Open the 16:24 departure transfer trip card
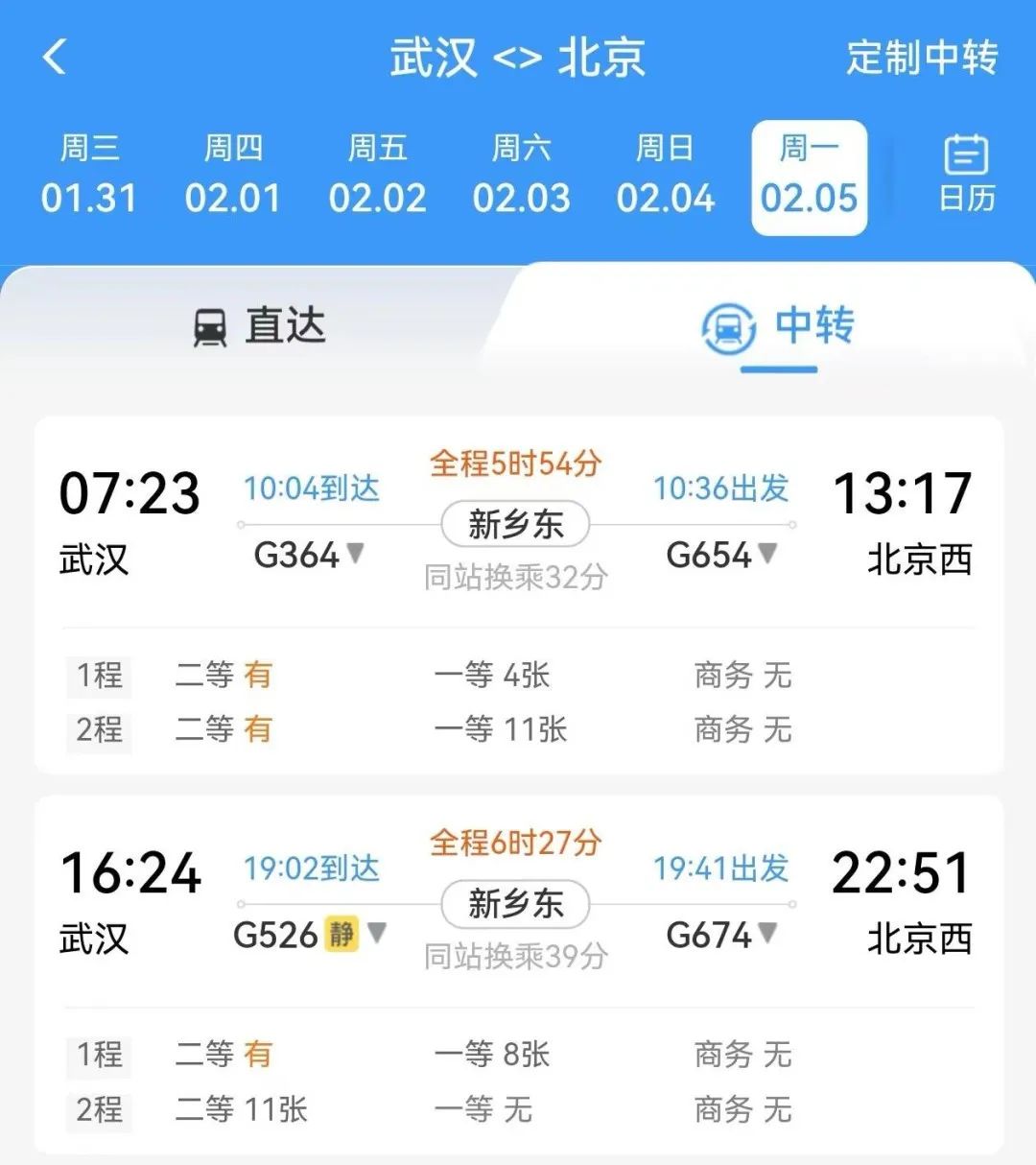The image size is (1036, 1165). tap(129, 897)
